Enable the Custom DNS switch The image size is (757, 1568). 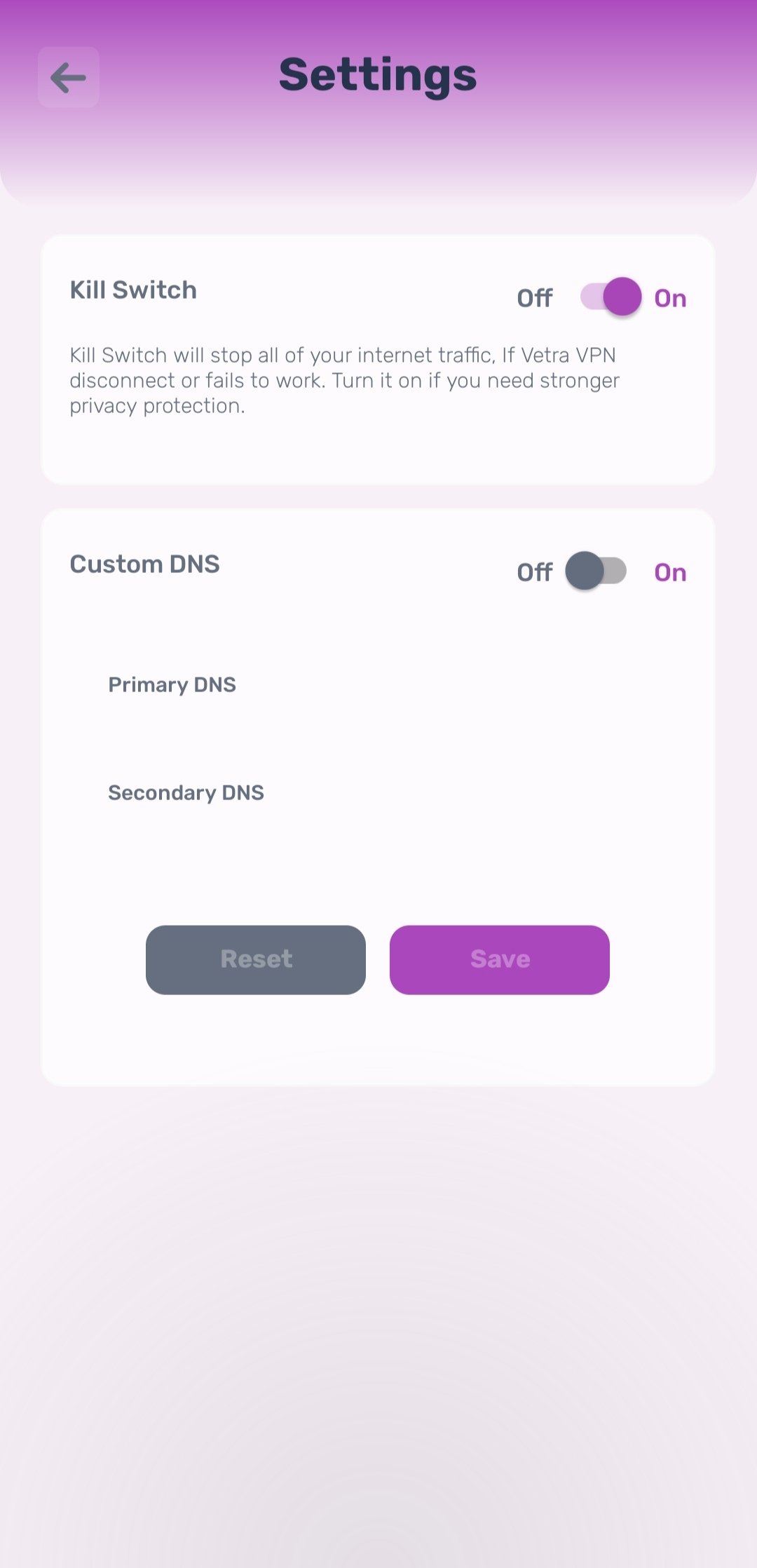(596, 571)
